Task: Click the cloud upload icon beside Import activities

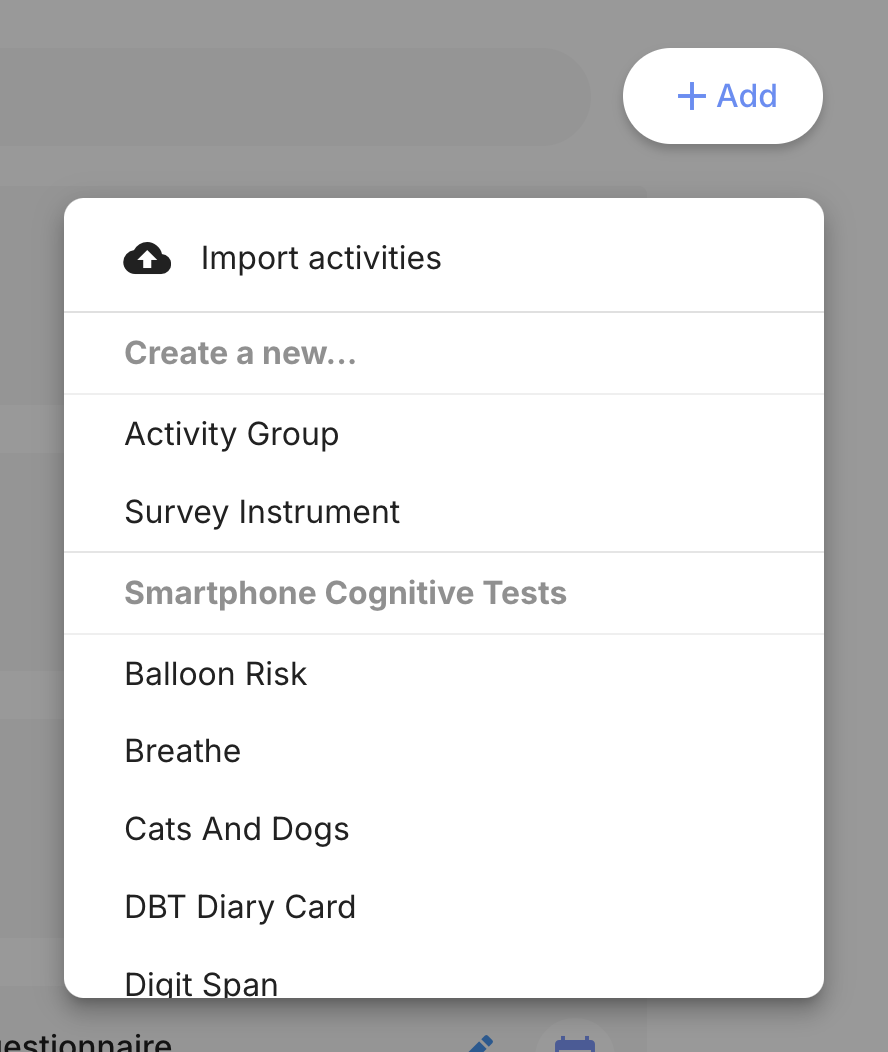Action: click(x=147, y=257)
